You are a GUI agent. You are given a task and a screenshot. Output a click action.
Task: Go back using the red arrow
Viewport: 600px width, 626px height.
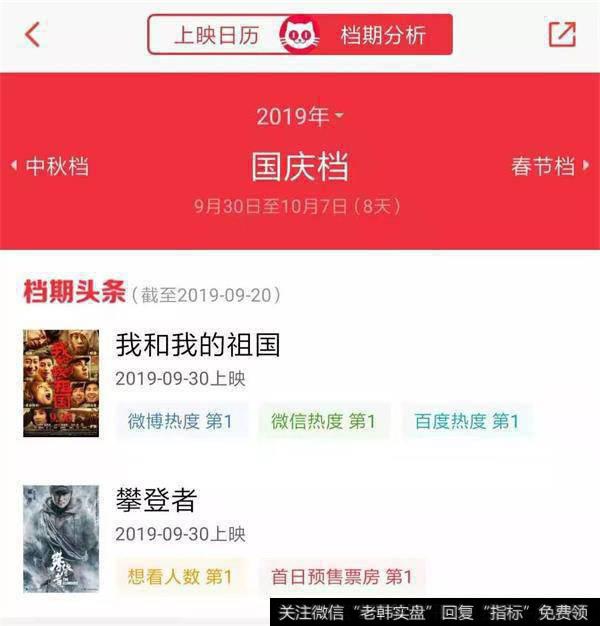tap(32, 35)
